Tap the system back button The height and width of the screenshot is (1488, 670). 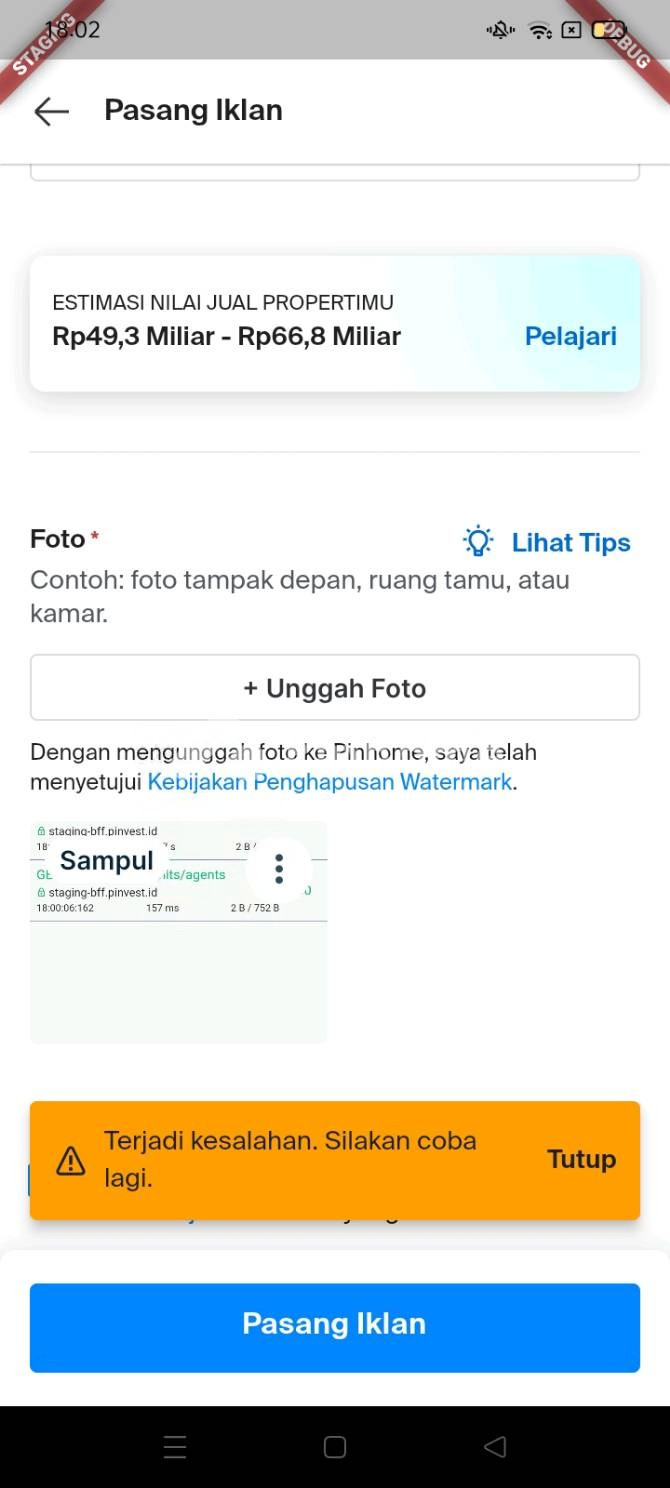pos(494,1447)
